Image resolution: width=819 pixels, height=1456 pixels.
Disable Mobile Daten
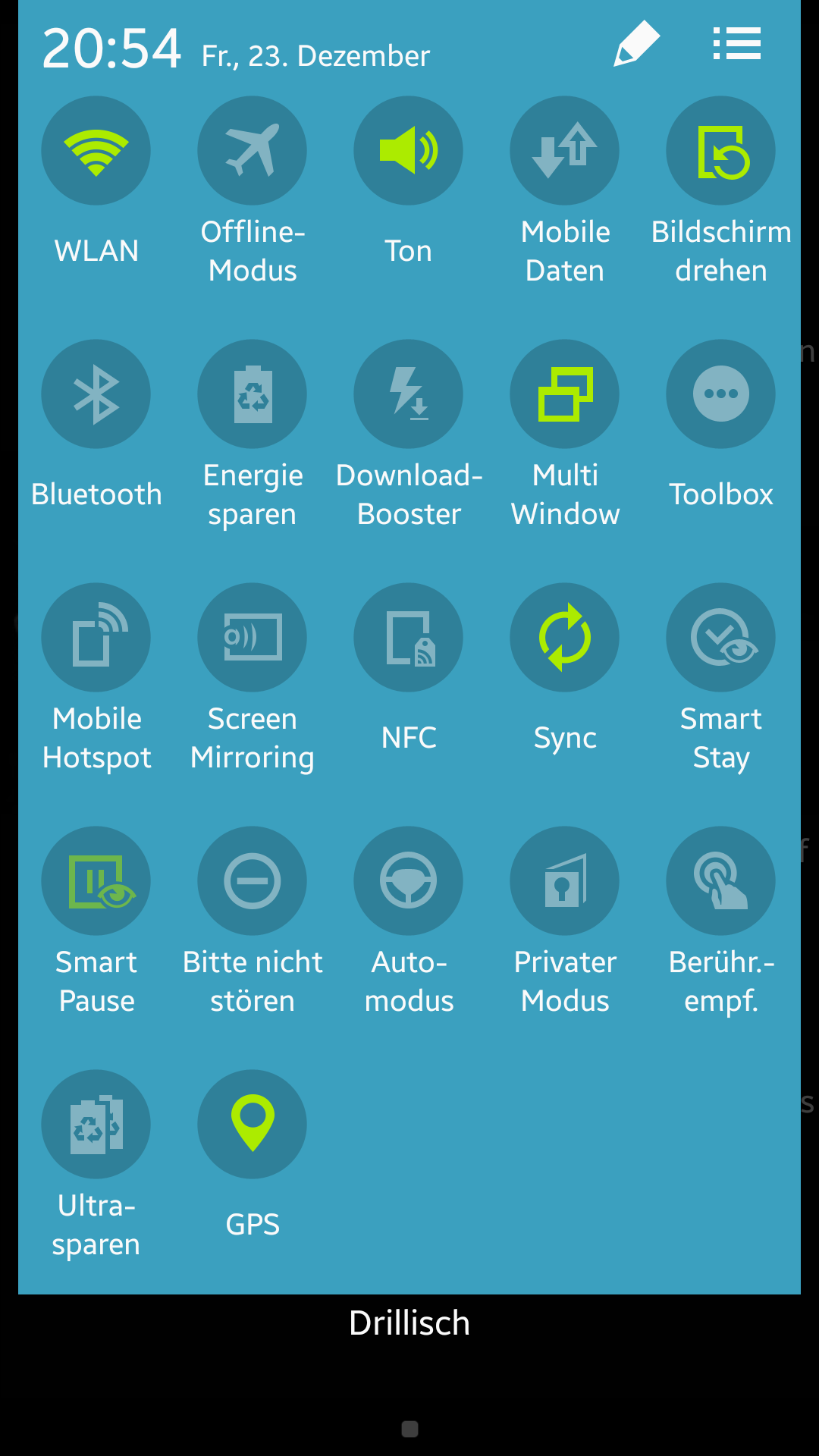[x=564, y=150]
